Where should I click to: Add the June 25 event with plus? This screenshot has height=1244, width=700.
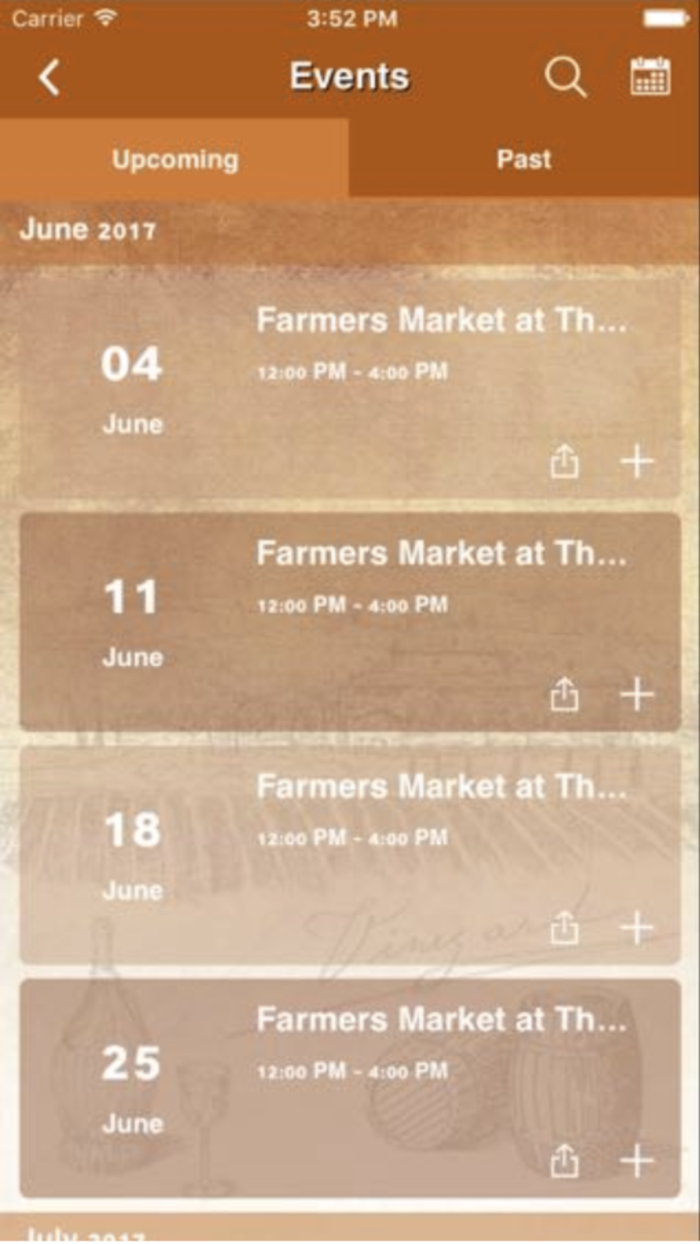point(637,1161)
